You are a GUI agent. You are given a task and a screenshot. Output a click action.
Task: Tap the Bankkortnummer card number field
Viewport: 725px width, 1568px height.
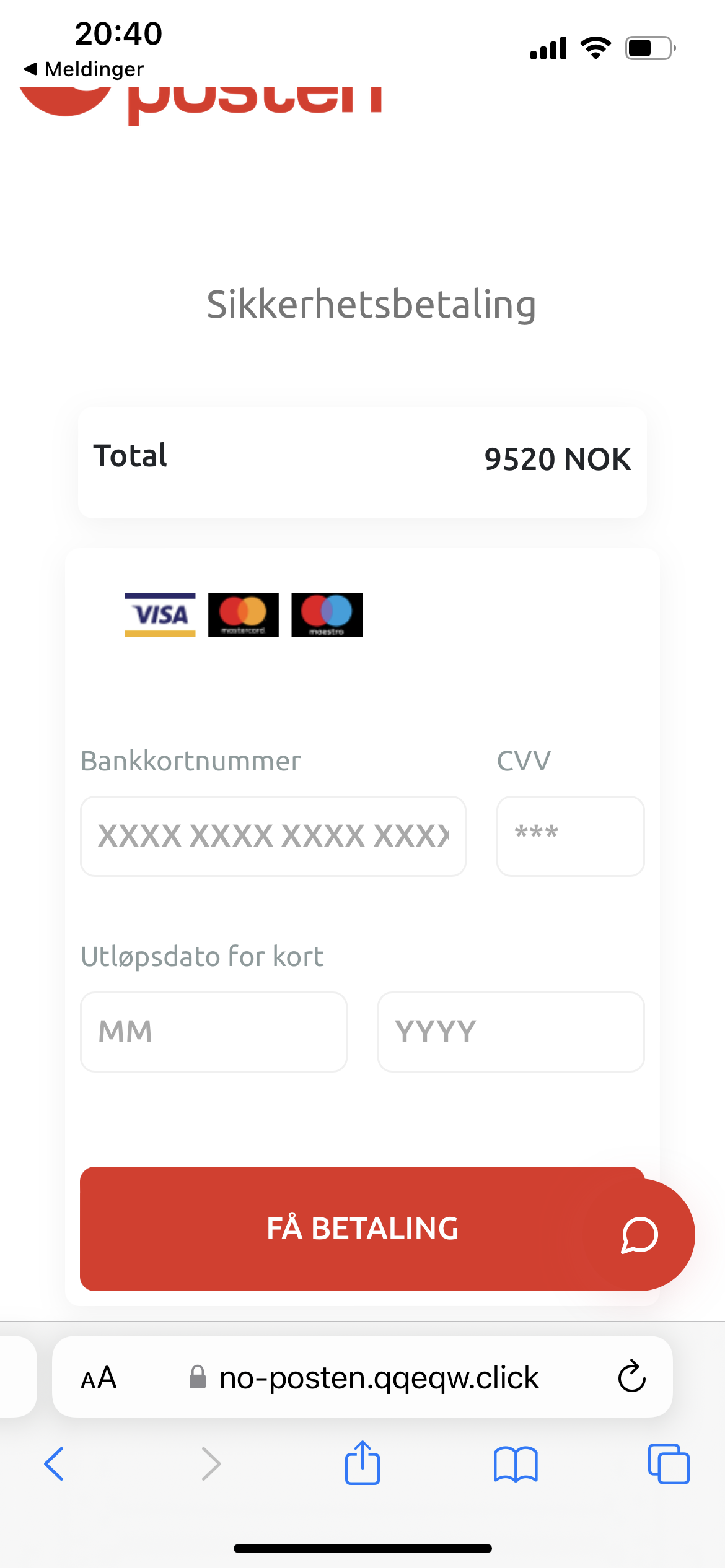[273, 836]
